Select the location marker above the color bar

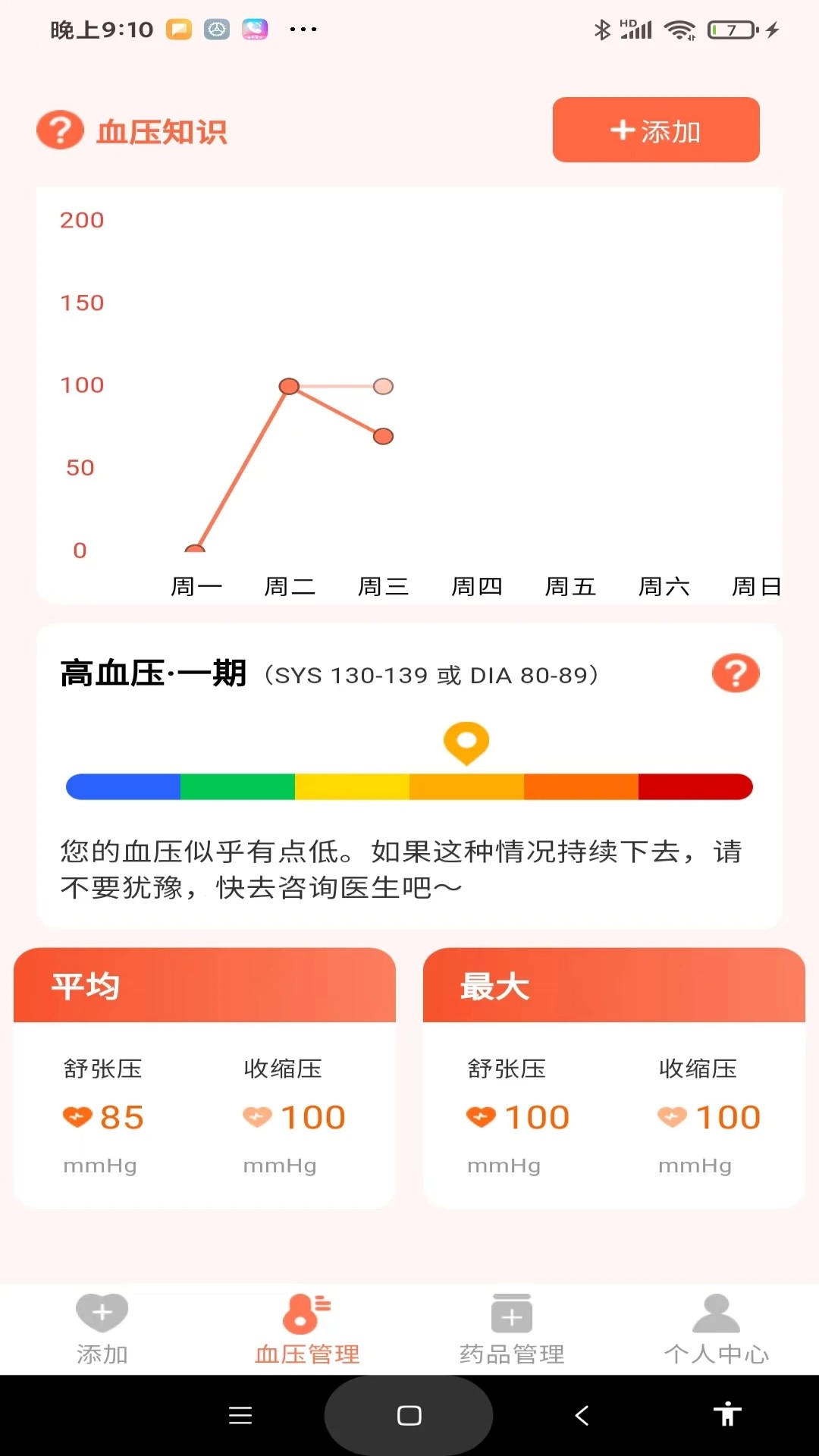(466, 743)
